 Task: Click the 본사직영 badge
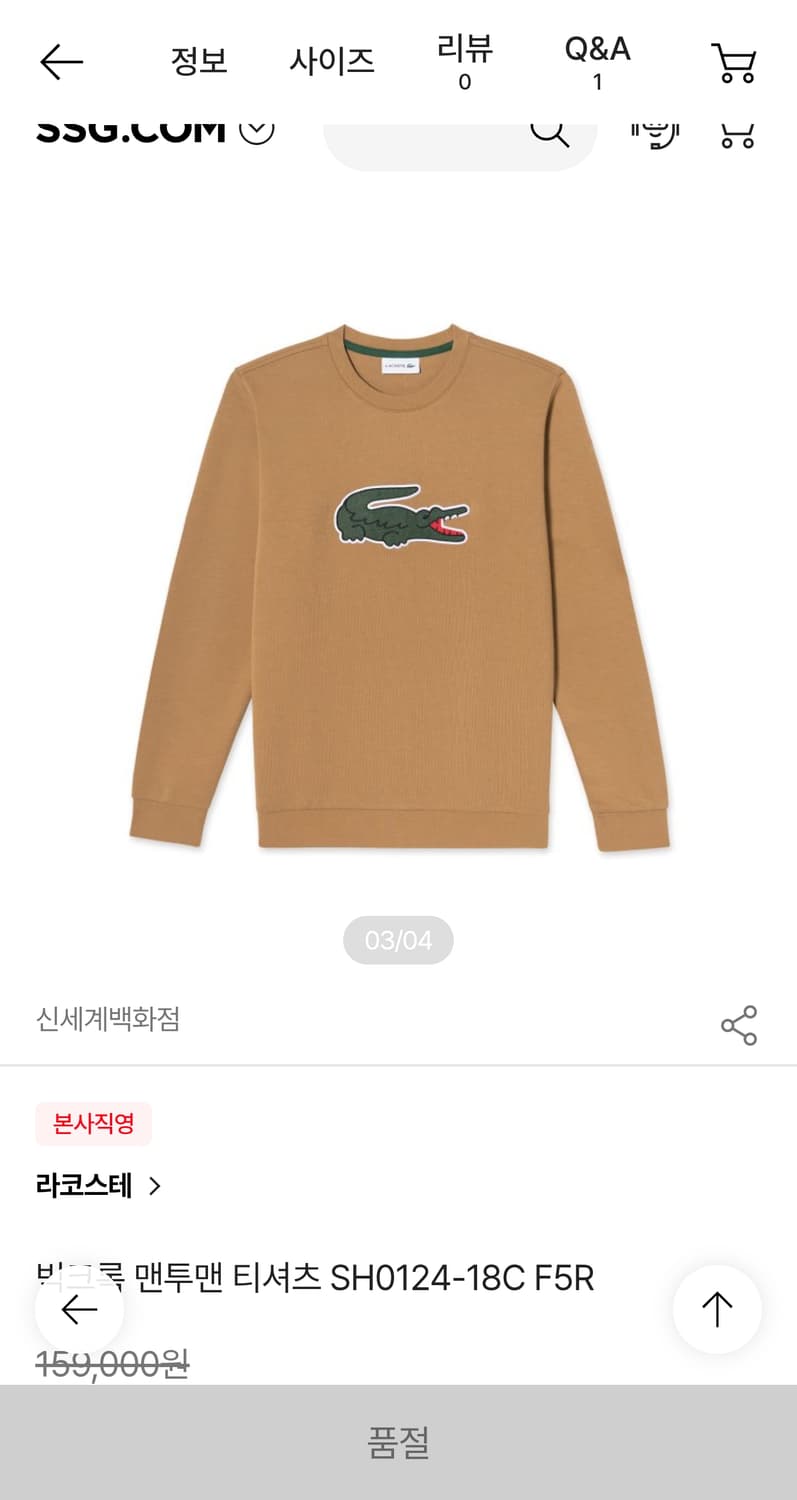pos(93,1124)
